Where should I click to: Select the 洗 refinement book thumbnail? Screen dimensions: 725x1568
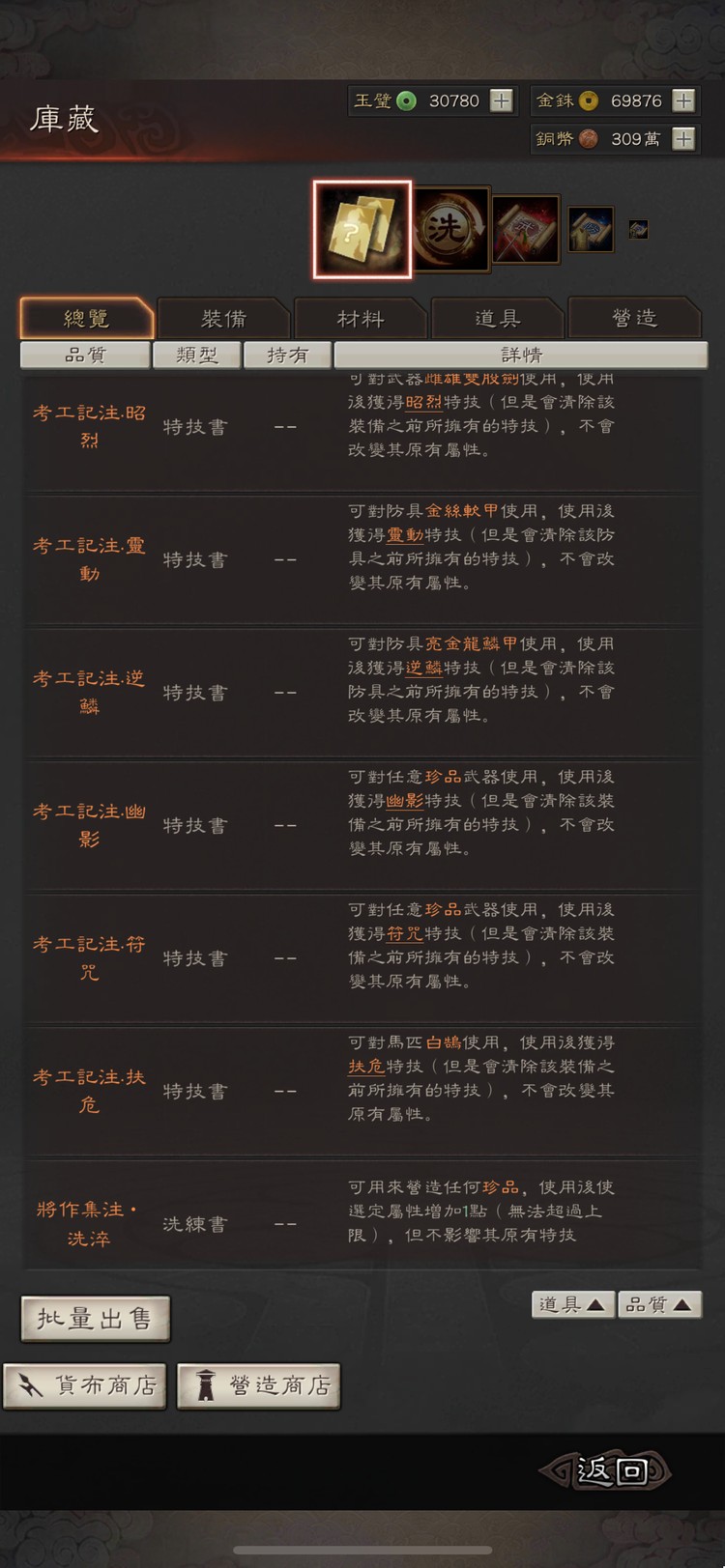pyautogui.click(x=452, y=229)
